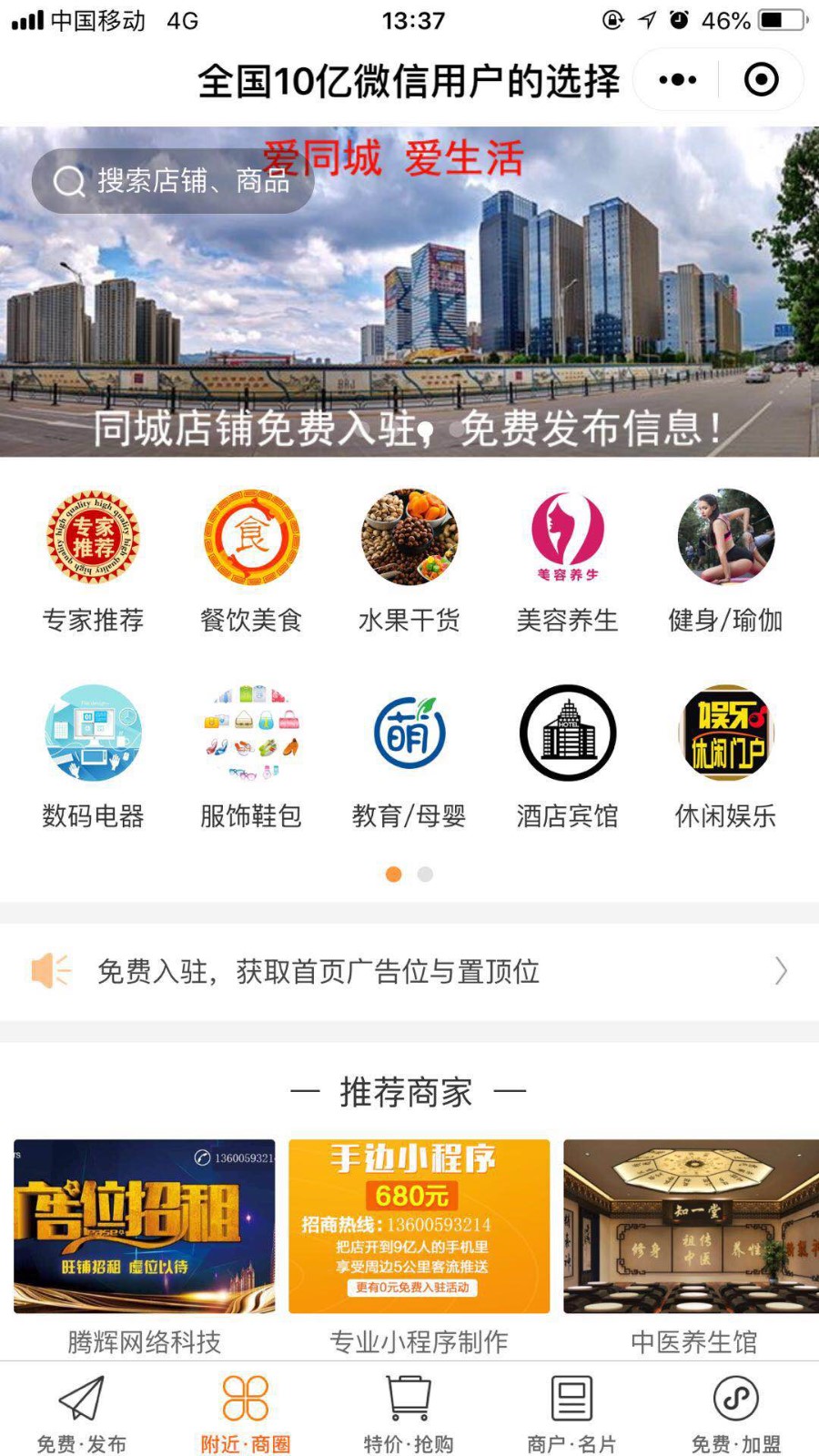Screen dimensions: 819x1456
Task: Open the 免费入驻 announcement row
Action: coord(409,971)
